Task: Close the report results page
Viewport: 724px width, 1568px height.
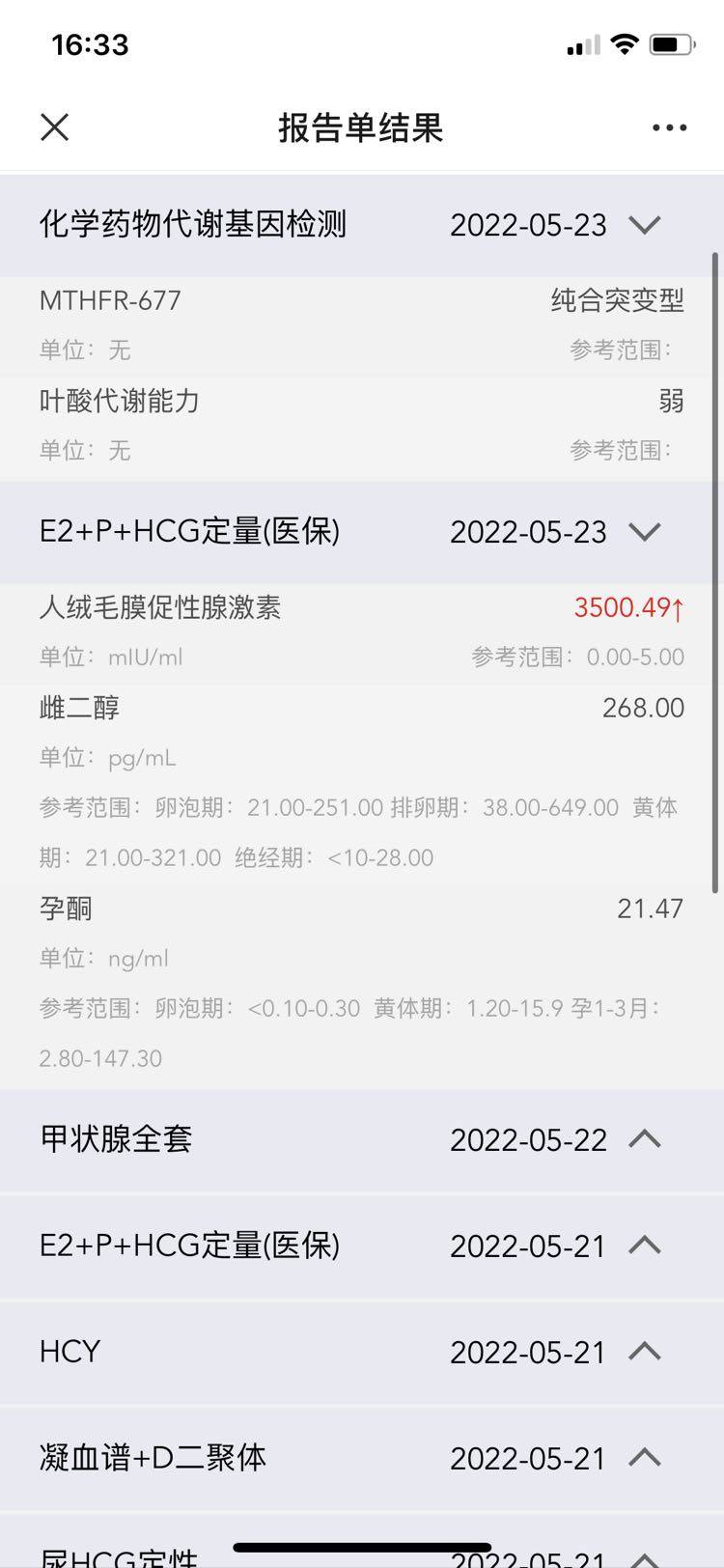Action: pyautogui.click(x=55, y=127)
